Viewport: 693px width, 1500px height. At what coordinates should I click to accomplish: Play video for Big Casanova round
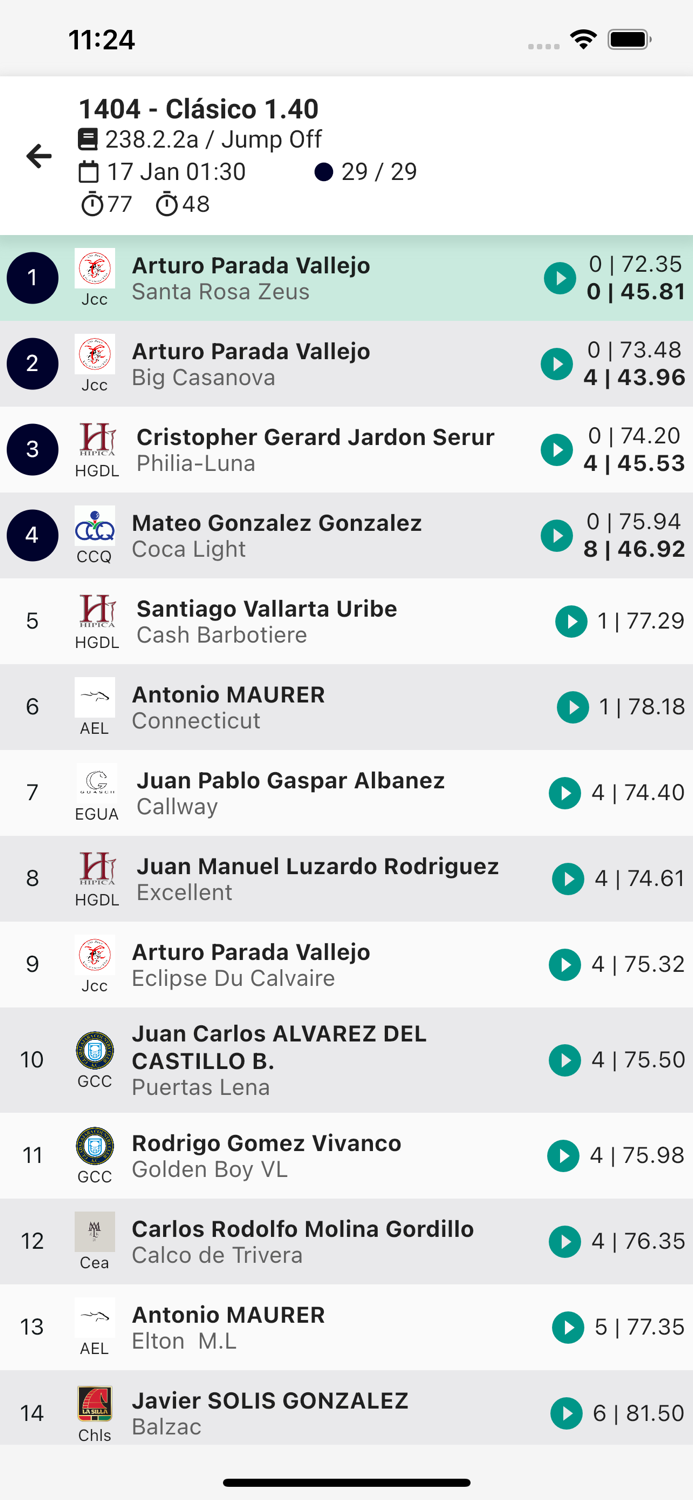557,364
